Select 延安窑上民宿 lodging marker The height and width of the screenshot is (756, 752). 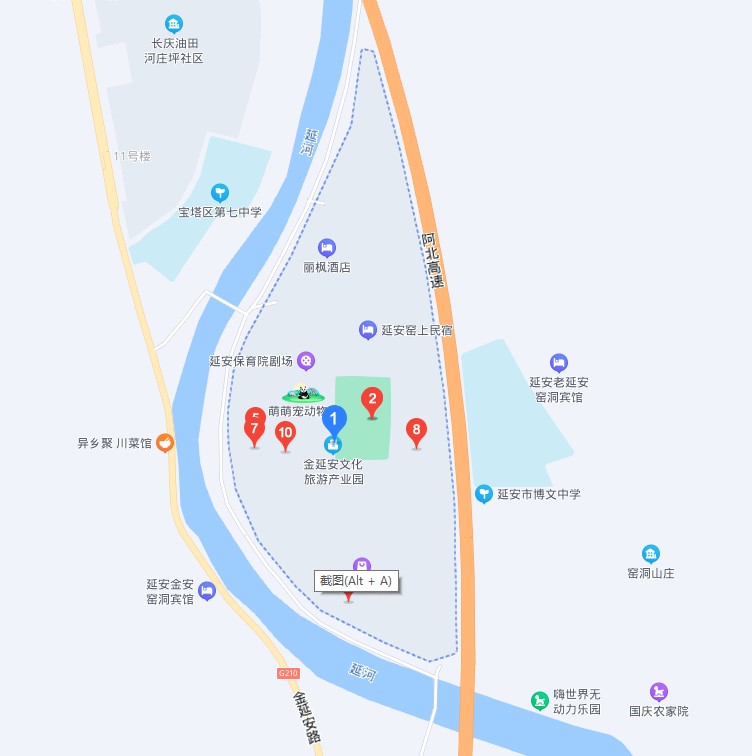pos(367,330)
